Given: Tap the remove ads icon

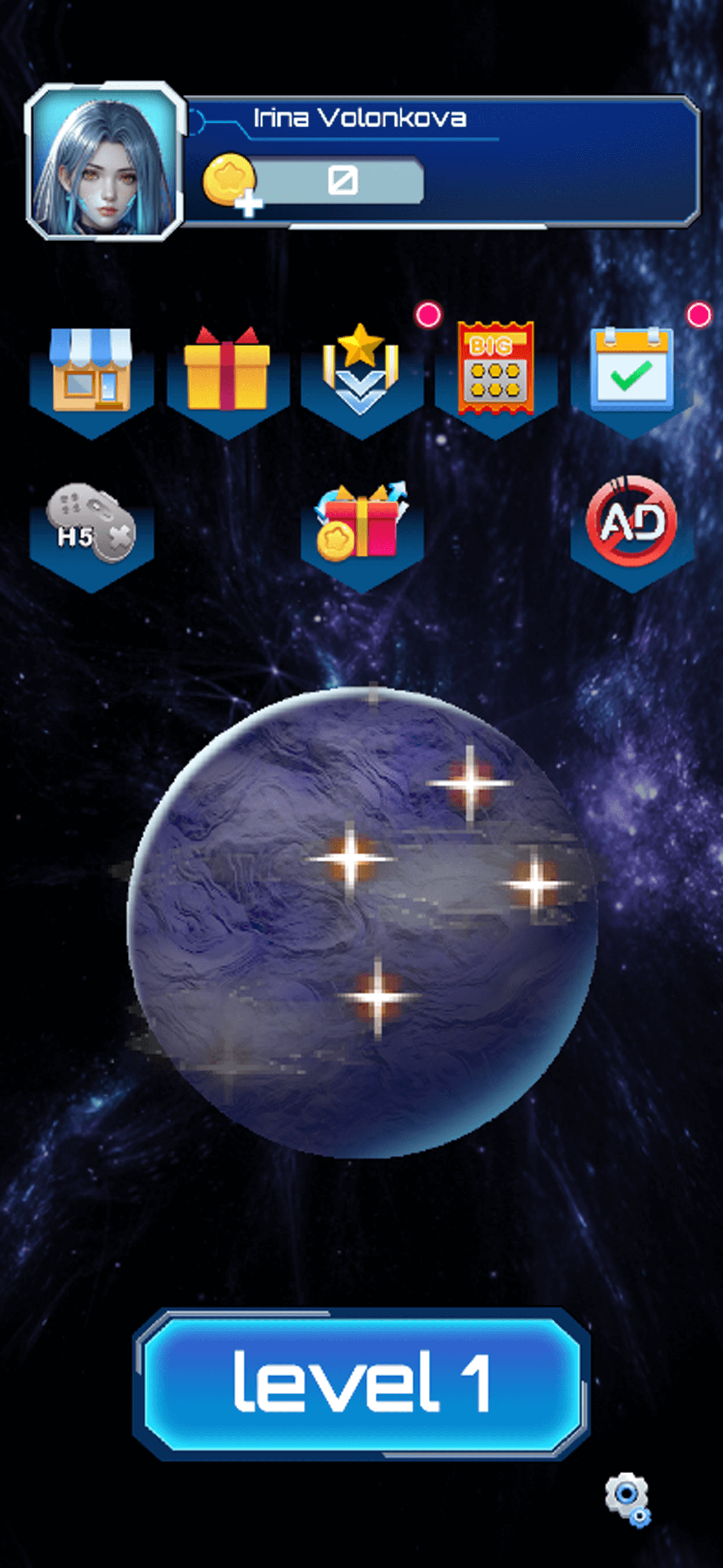Looking at the screenshot, I should [632, 522].
